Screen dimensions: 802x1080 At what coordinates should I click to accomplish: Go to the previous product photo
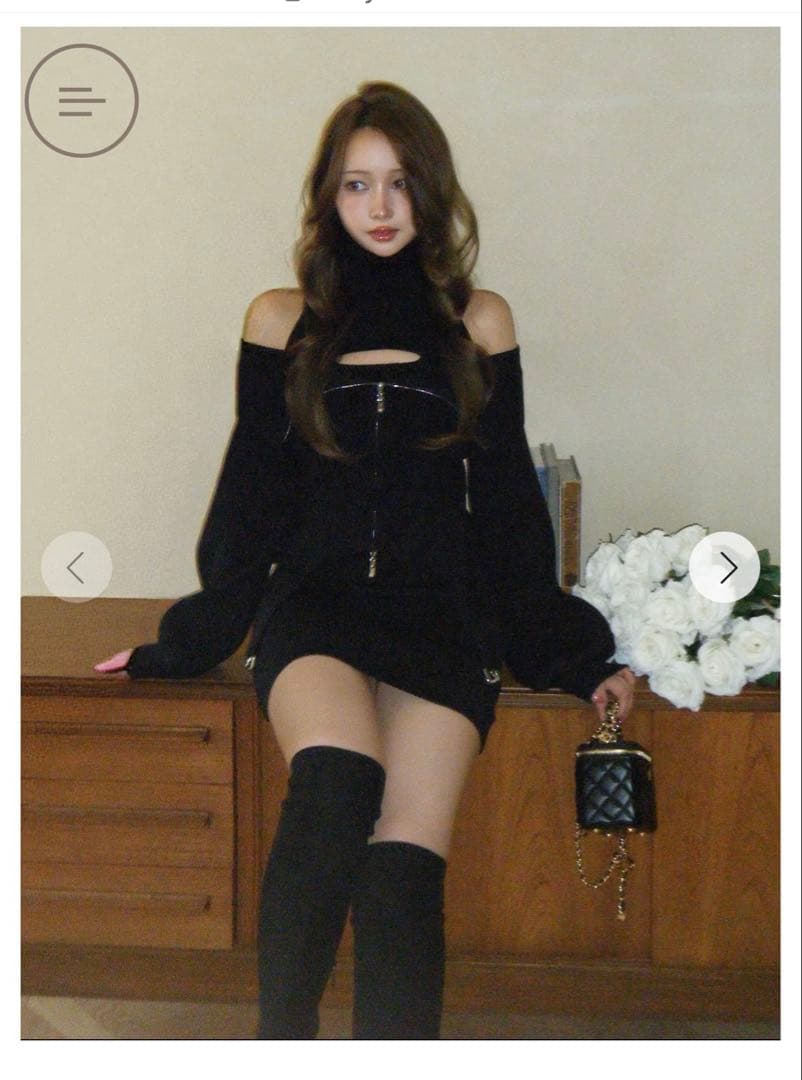point(76,567)
